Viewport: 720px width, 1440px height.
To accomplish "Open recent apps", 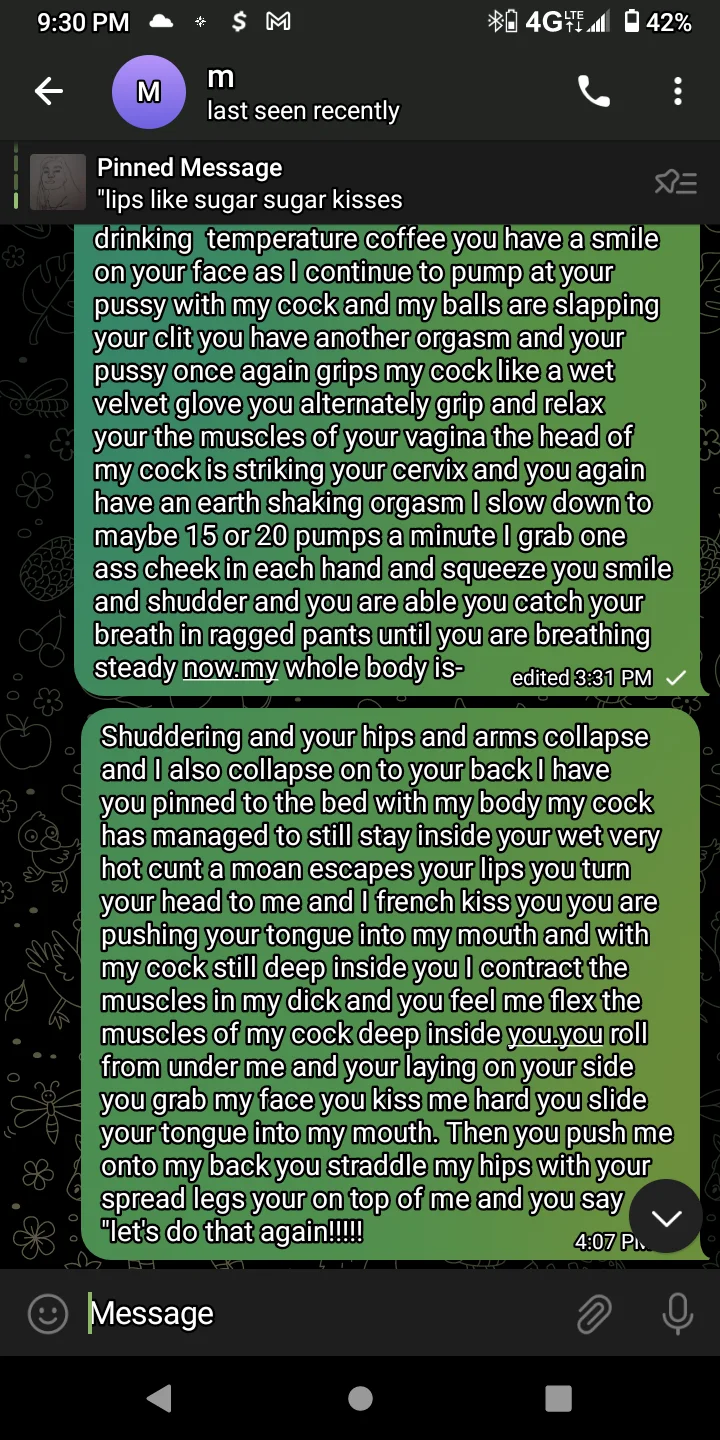I will coord(559,1398).
